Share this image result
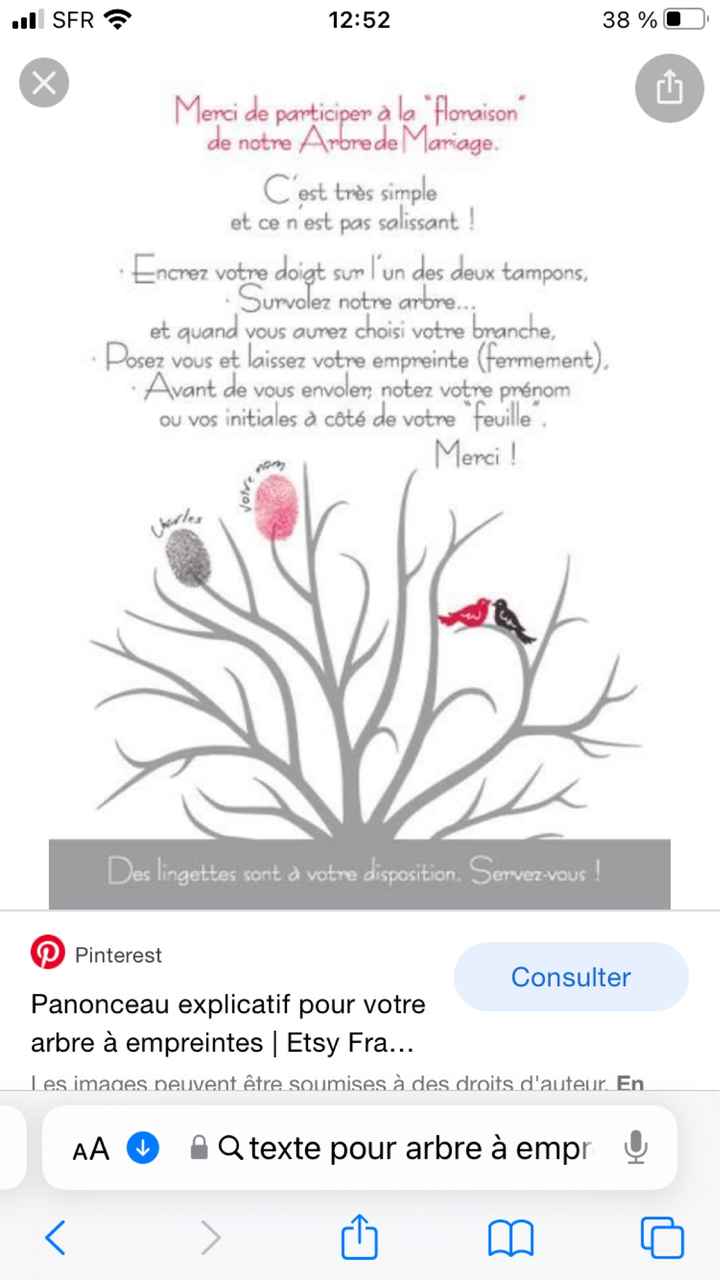Viewport: 720px width, 1280px height. (x=668, y=89)
